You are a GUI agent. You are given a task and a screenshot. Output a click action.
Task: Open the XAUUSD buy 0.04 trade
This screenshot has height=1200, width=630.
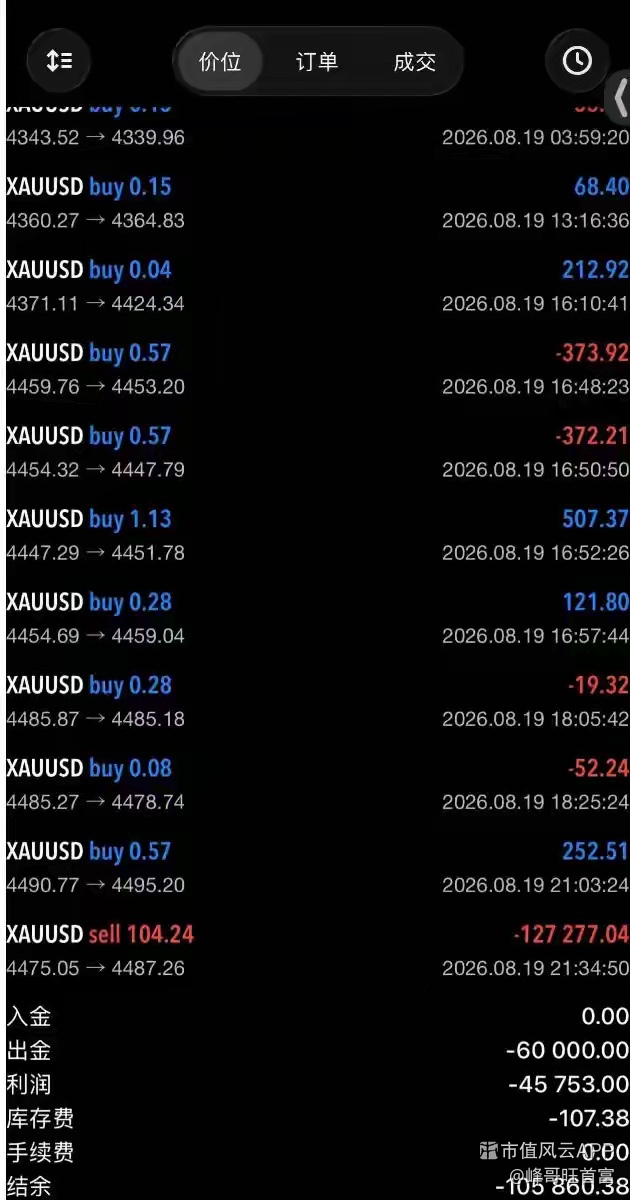(x=318, y=286)
